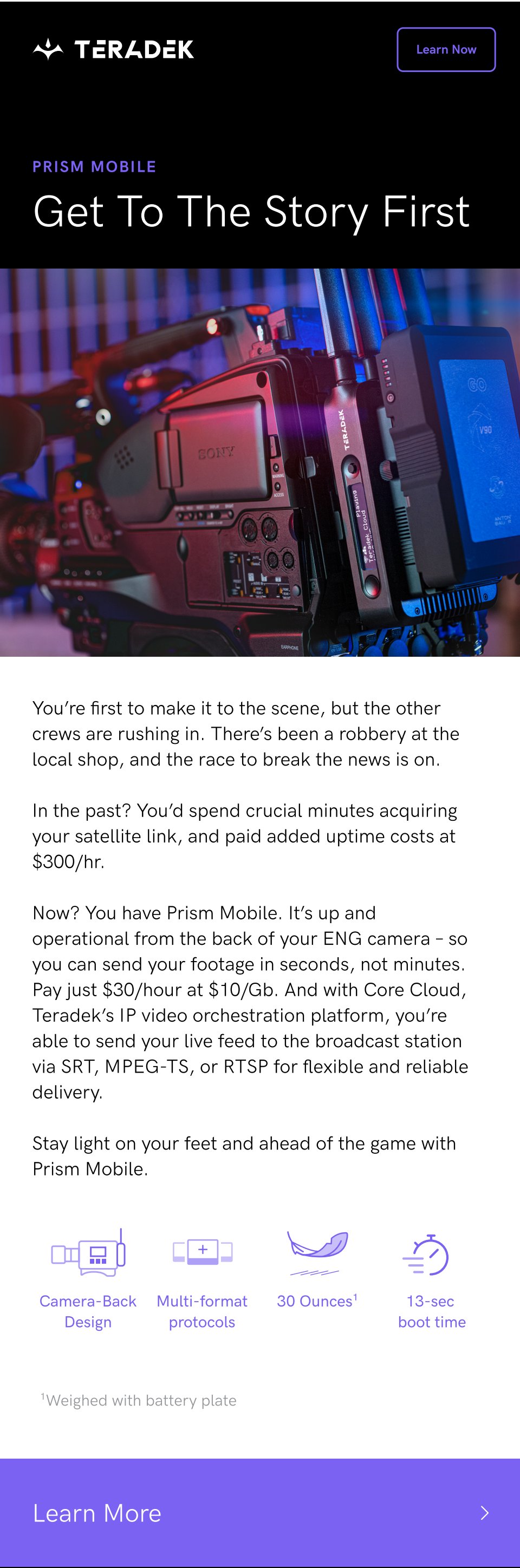Open the Learn More banner
Image resolution: width=520 pixels, height=1568 pixels.
tap(260, 1513)
